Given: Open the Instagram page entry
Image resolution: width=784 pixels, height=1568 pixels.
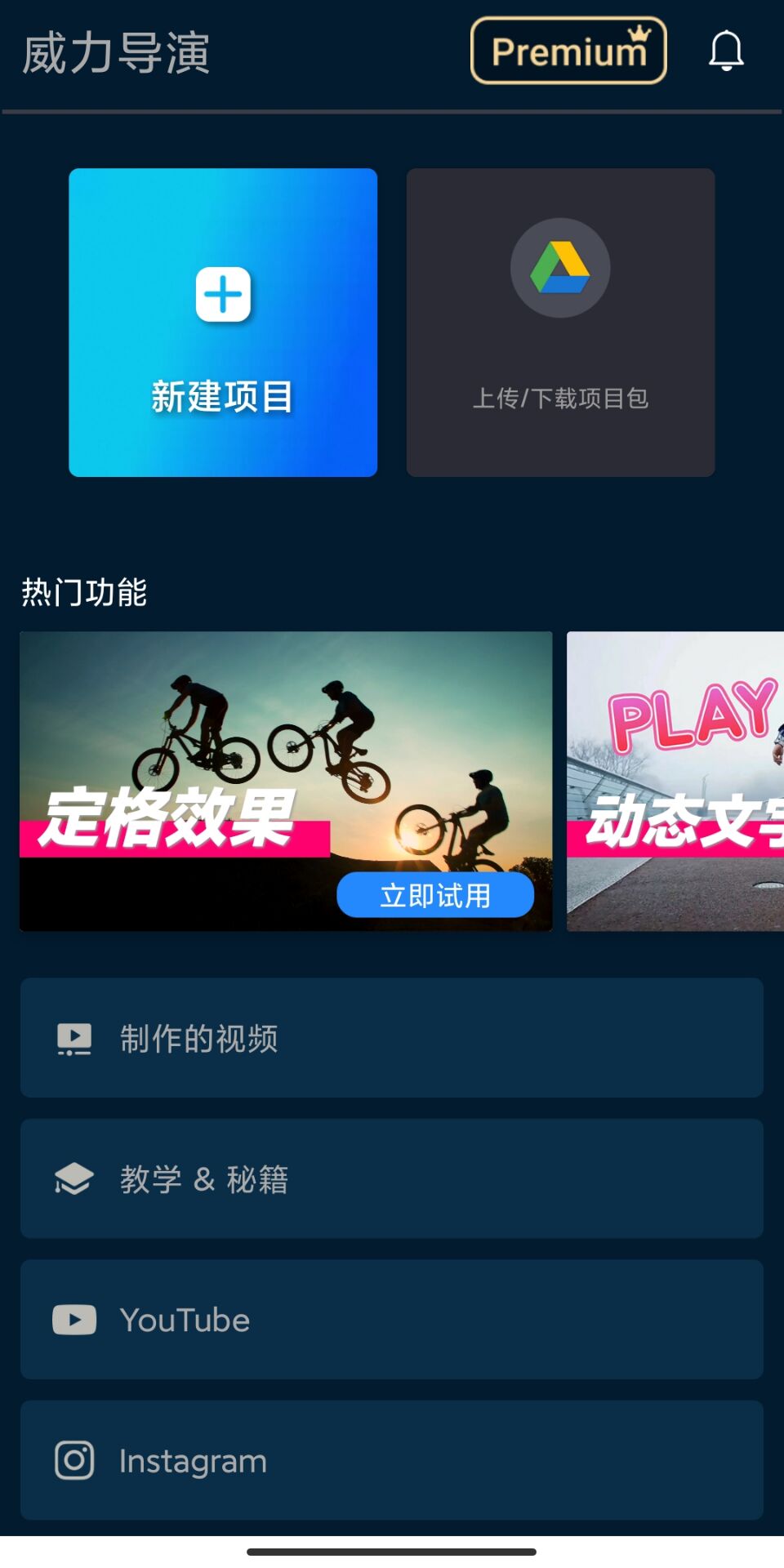Looking at the screenshot, I should (x=392, y=1460).
